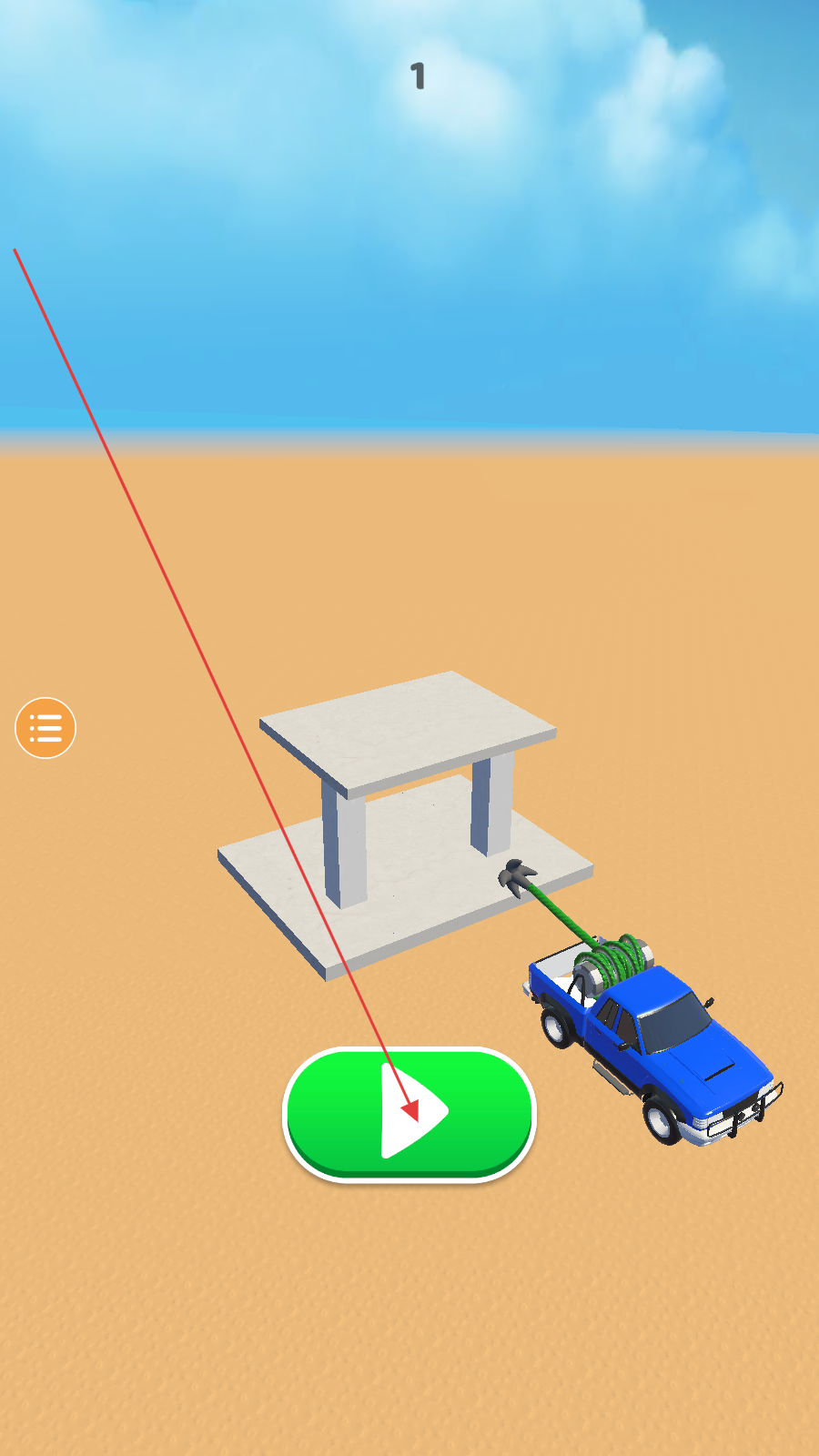
Task: Open the orange list menu
Action: (x=45, y=728)
